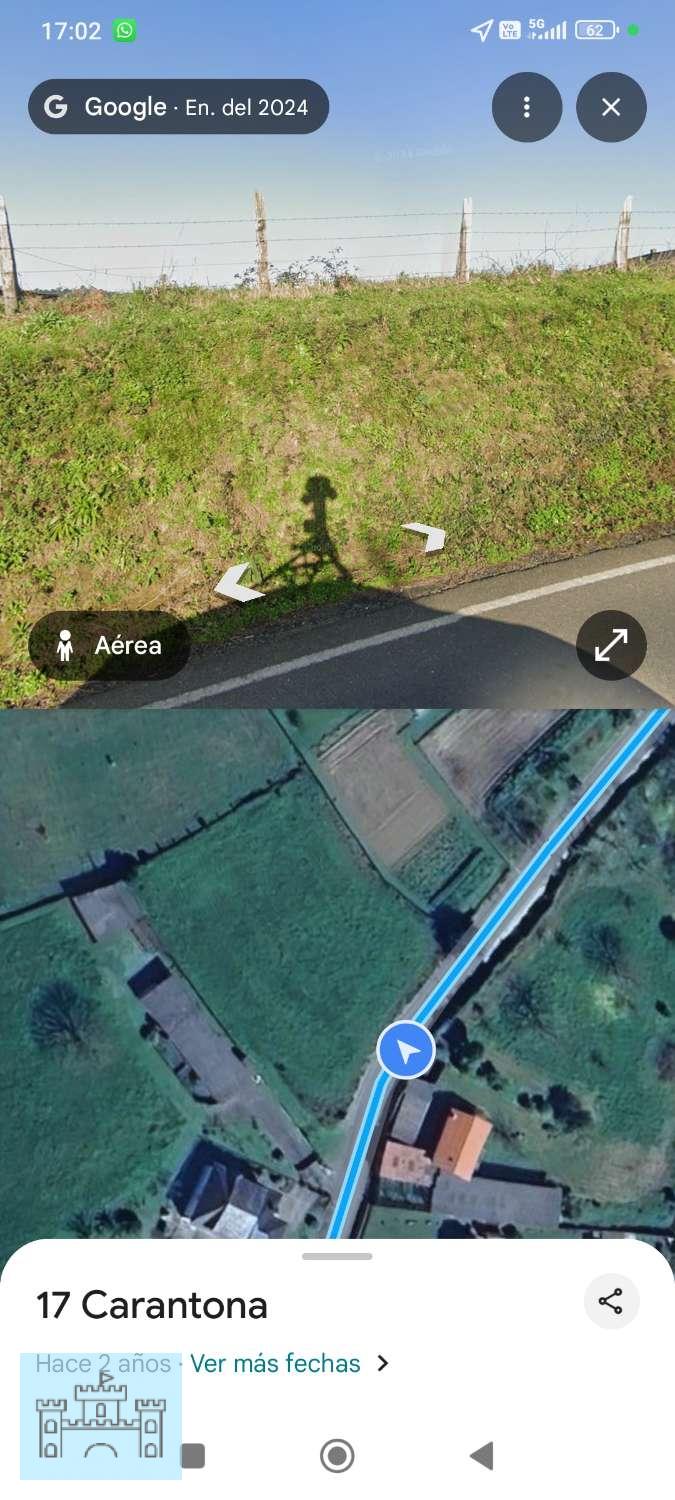Move along the road using the left arrow
Screen dimensions: 675x1500
coord(238,584)
